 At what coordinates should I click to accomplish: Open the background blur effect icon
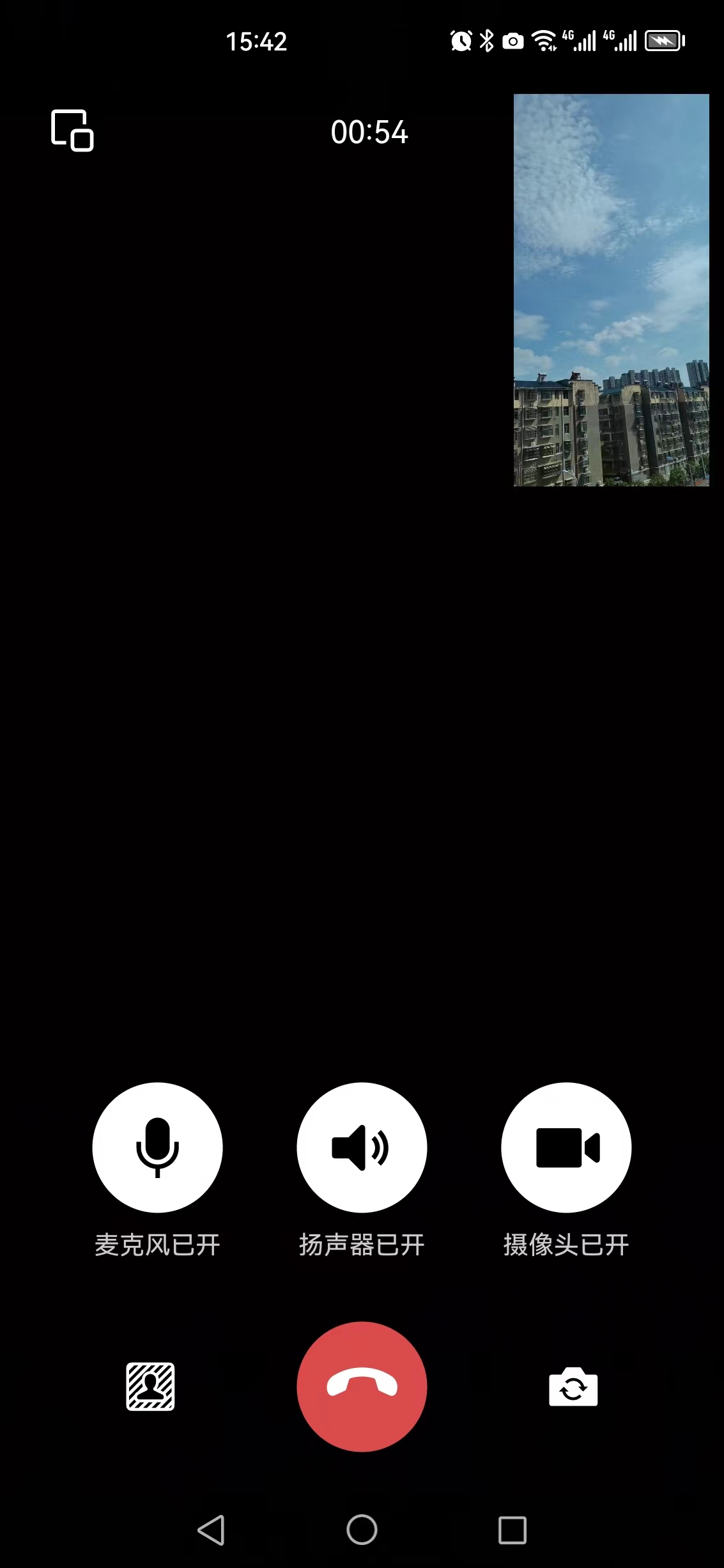point(150,1386)
